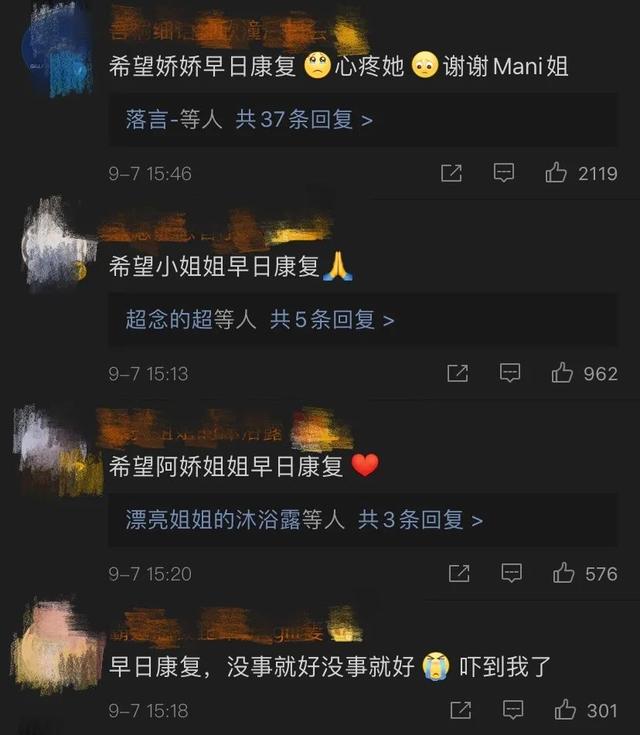Like the comment posted at 9-7 15:20
The image size is (640, 735).
(x=564, y=573)
